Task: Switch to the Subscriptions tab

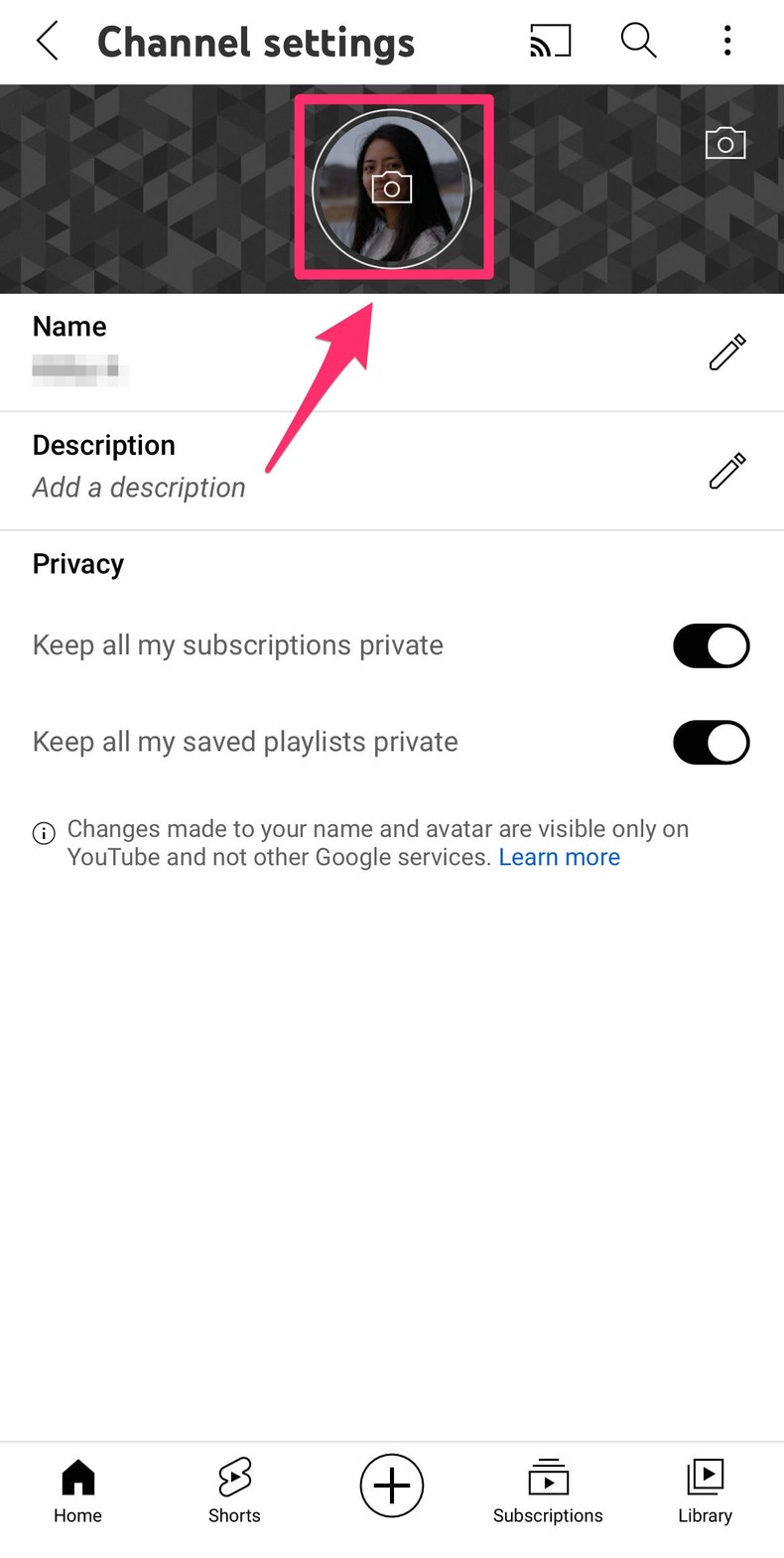Action: pyautogui.click(x=548, y=1490)
